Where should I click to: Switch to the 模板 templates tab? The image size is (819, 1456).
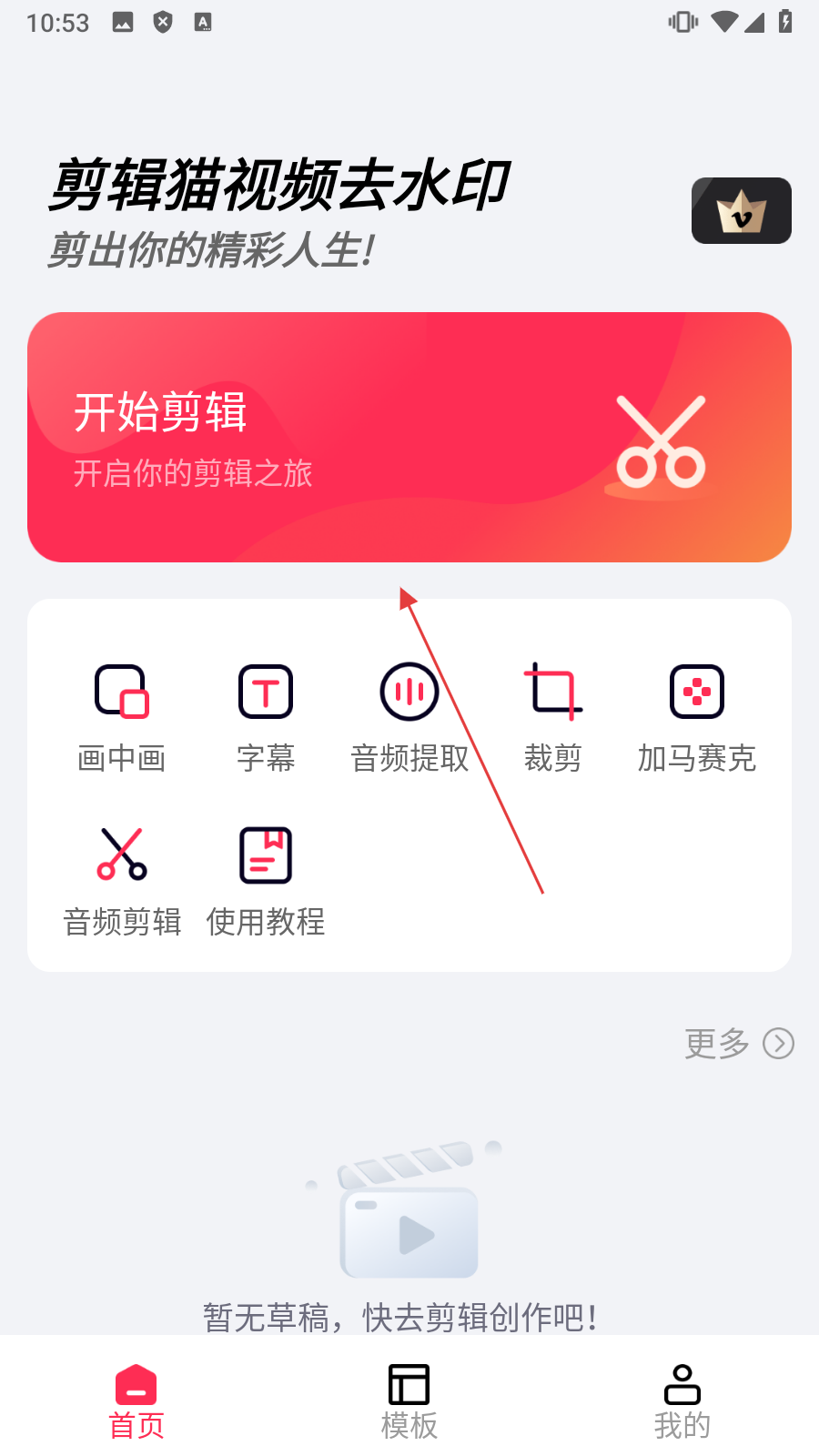(409, 1401)
